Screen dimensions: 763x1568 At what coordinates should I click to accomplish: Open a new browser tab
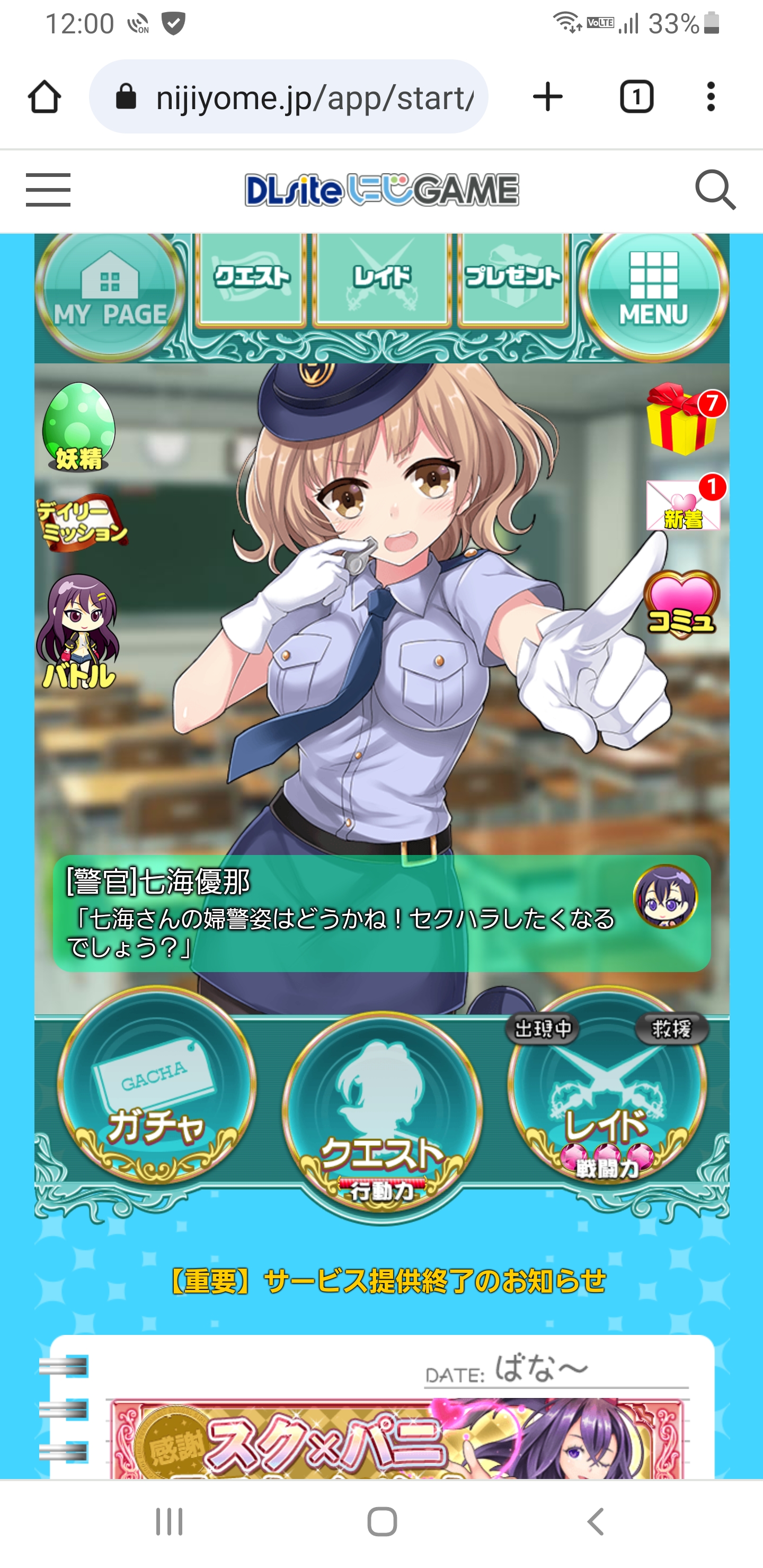click(547, 97)
